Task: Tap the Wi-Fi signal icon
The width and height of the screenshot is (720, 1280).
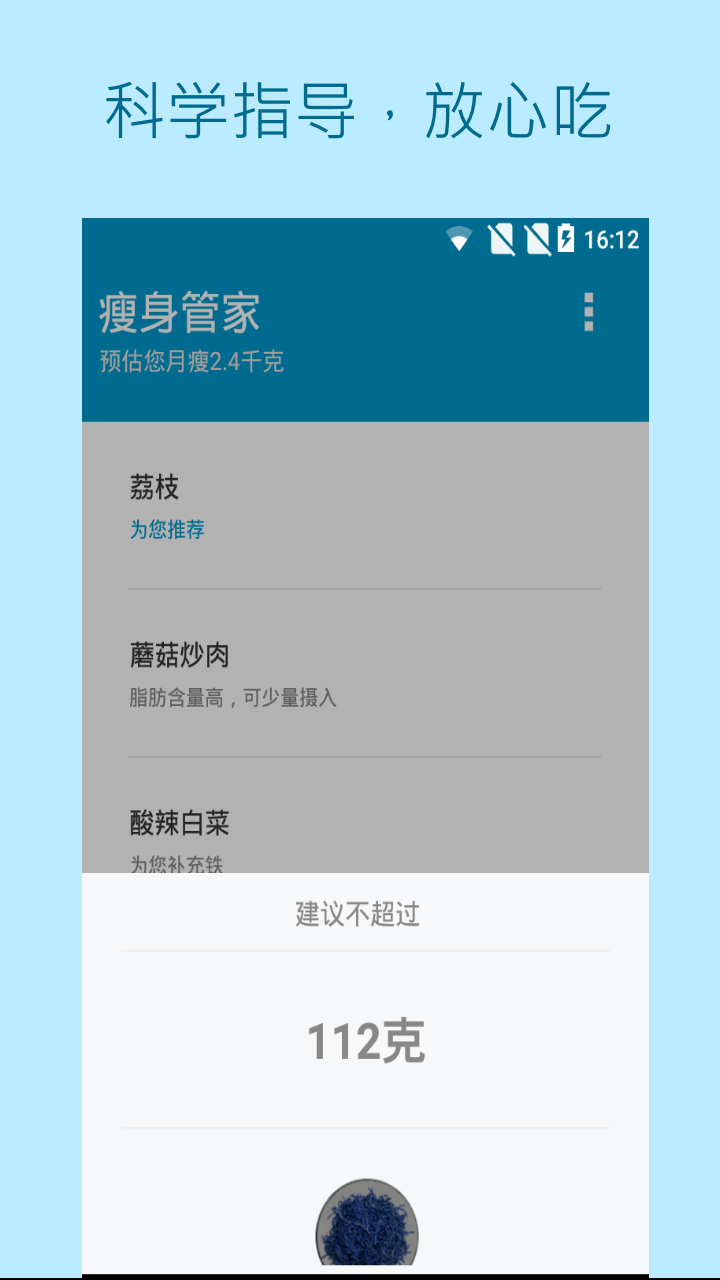Action: point(459,240)
